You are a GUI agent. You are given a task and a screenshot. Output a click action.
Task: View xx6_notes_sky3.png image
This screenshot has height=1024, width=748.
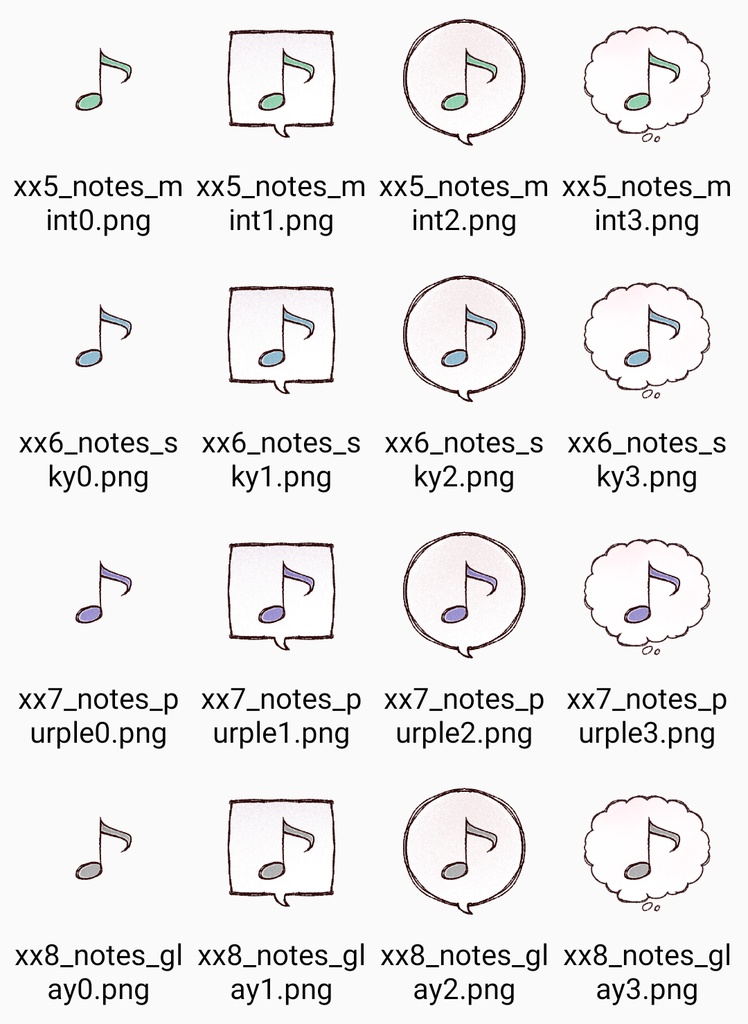pos(647,338)
